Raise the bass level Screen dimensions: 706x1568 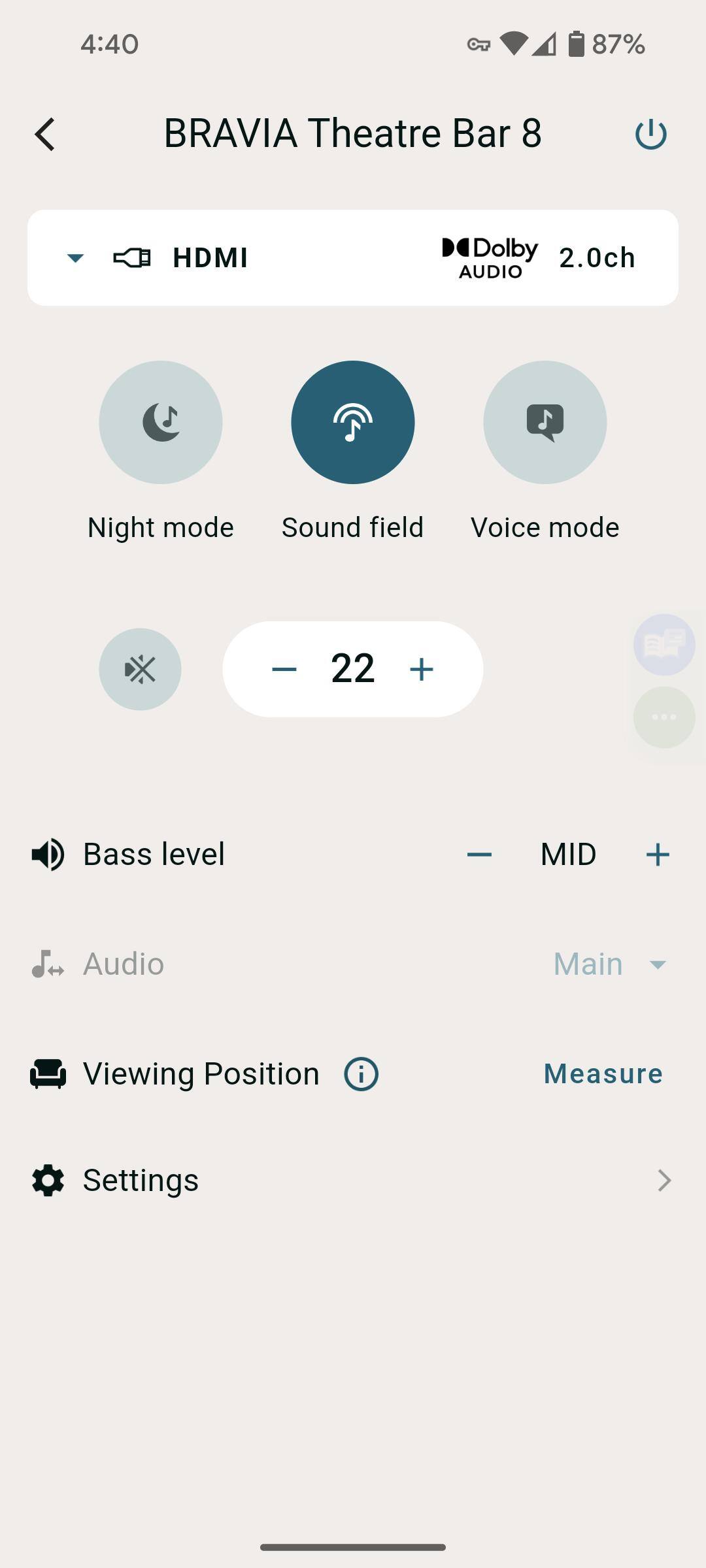pos(658,855)
